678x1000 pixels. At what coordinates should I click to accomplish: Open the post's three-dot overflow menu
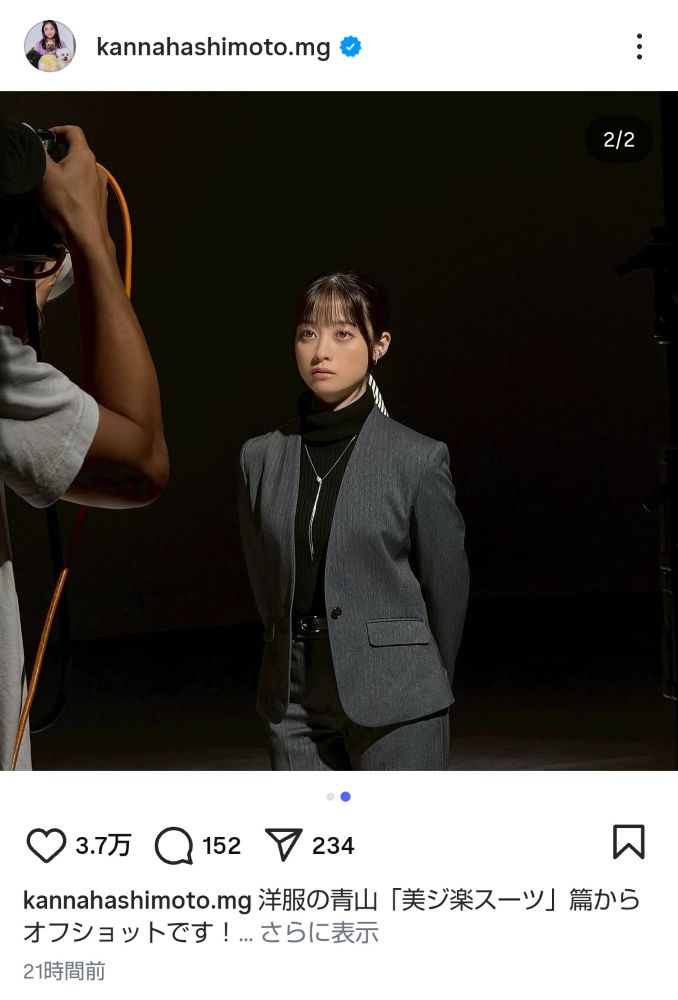[639, 46]
